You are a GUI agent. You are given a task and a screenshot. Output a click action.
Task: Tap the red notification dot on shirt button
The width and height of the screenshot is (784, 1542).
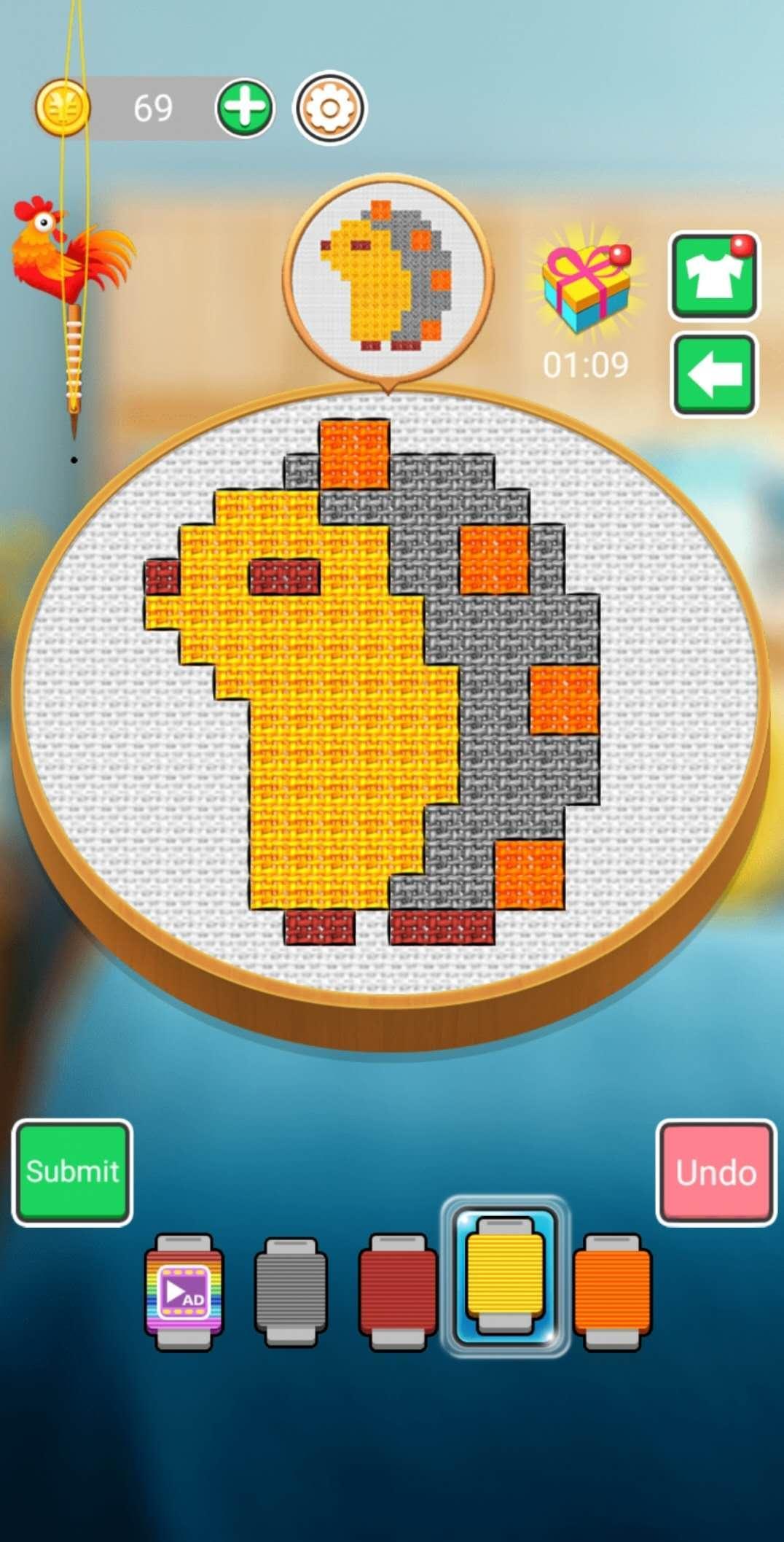pos(742,246)
